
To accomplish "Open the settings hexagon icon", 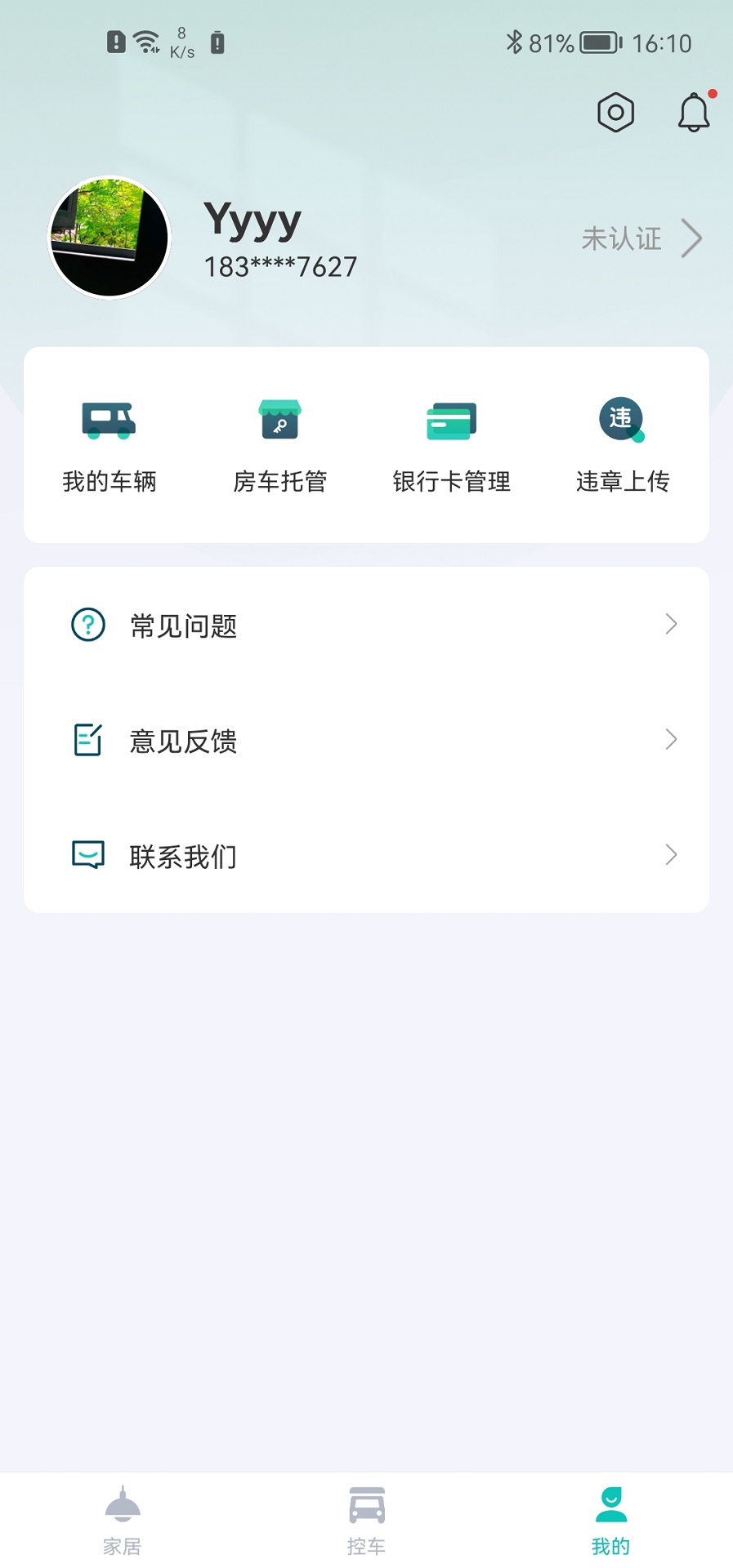I will pos(615,113).
